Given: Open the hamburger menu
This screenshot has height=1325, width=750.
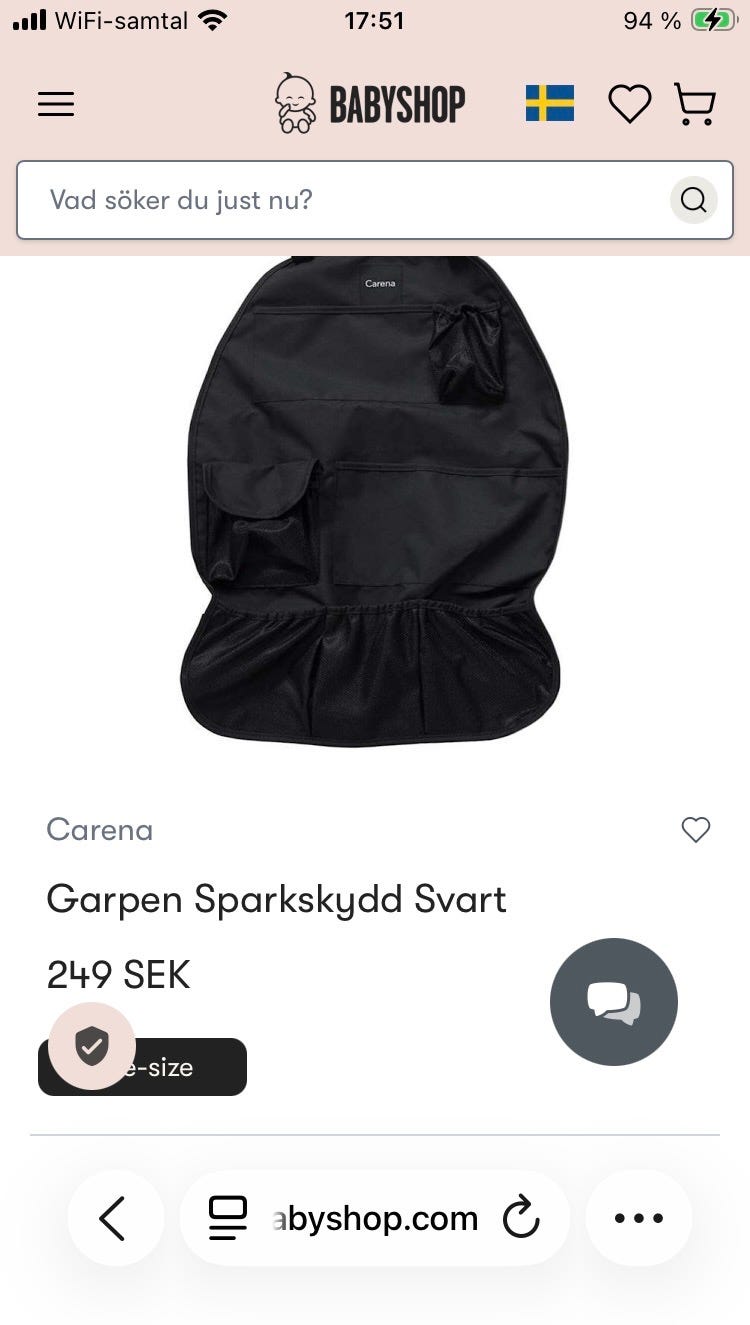Looking at the screenshot, I should pos(56,104).
